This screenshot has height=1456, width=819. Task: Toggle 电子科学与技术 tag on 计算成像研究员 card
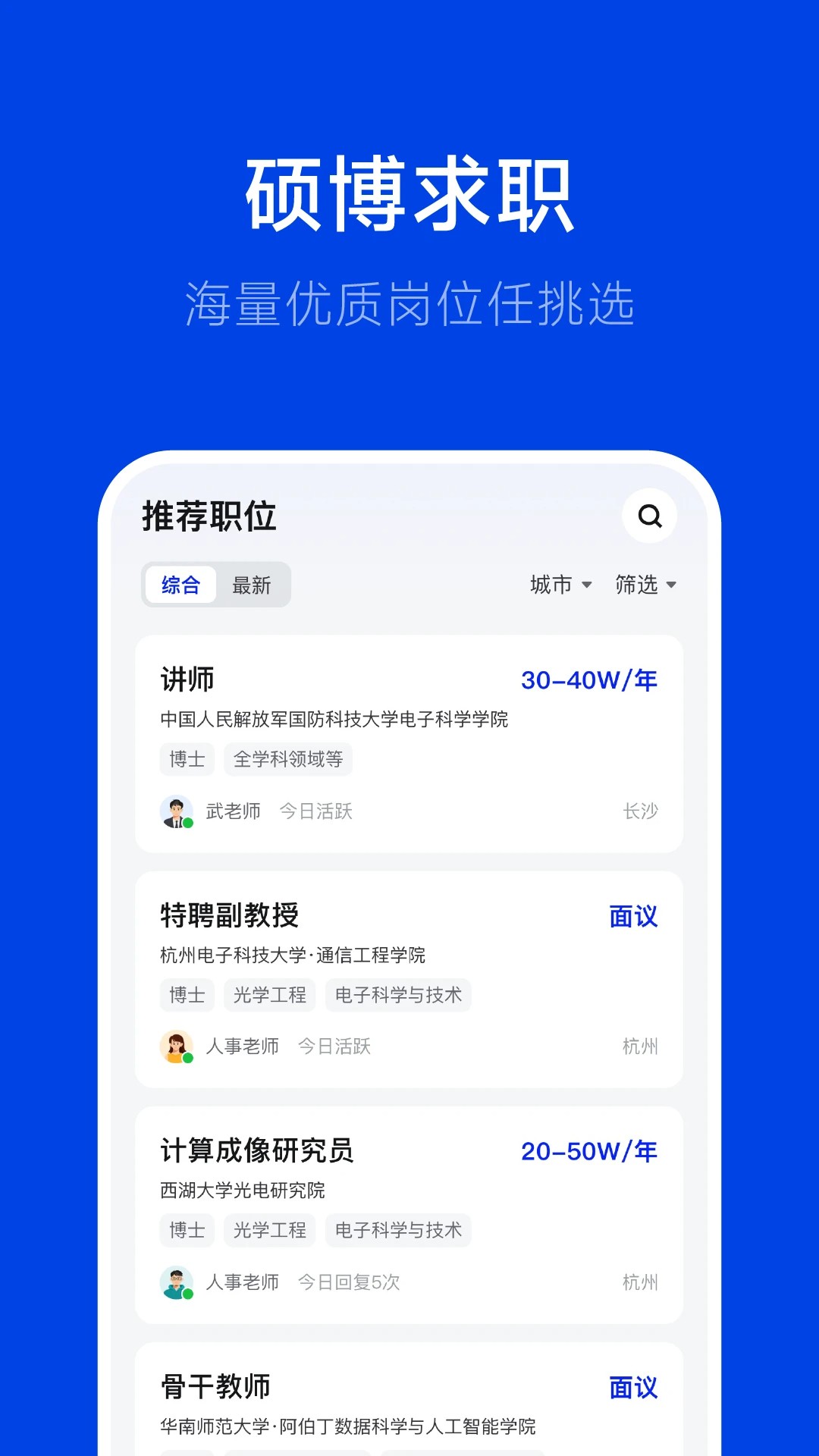tap(398, 1230)
